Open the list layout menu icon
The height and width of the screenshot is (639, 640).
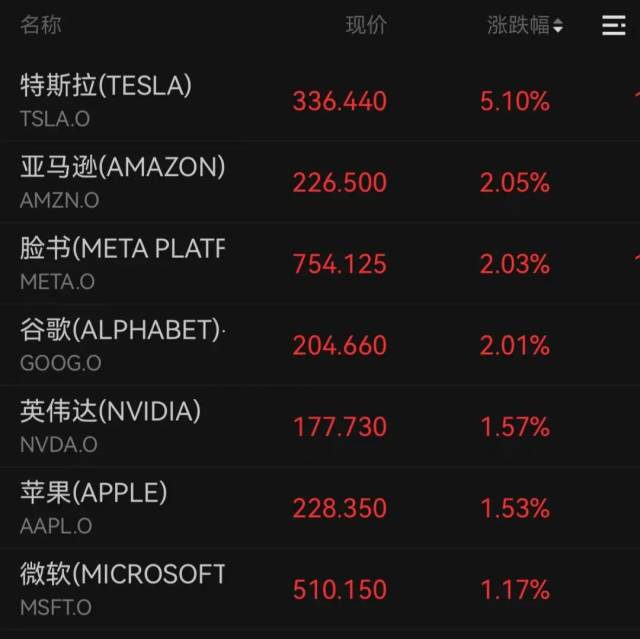pyautogui.click(x=613, y=26)
